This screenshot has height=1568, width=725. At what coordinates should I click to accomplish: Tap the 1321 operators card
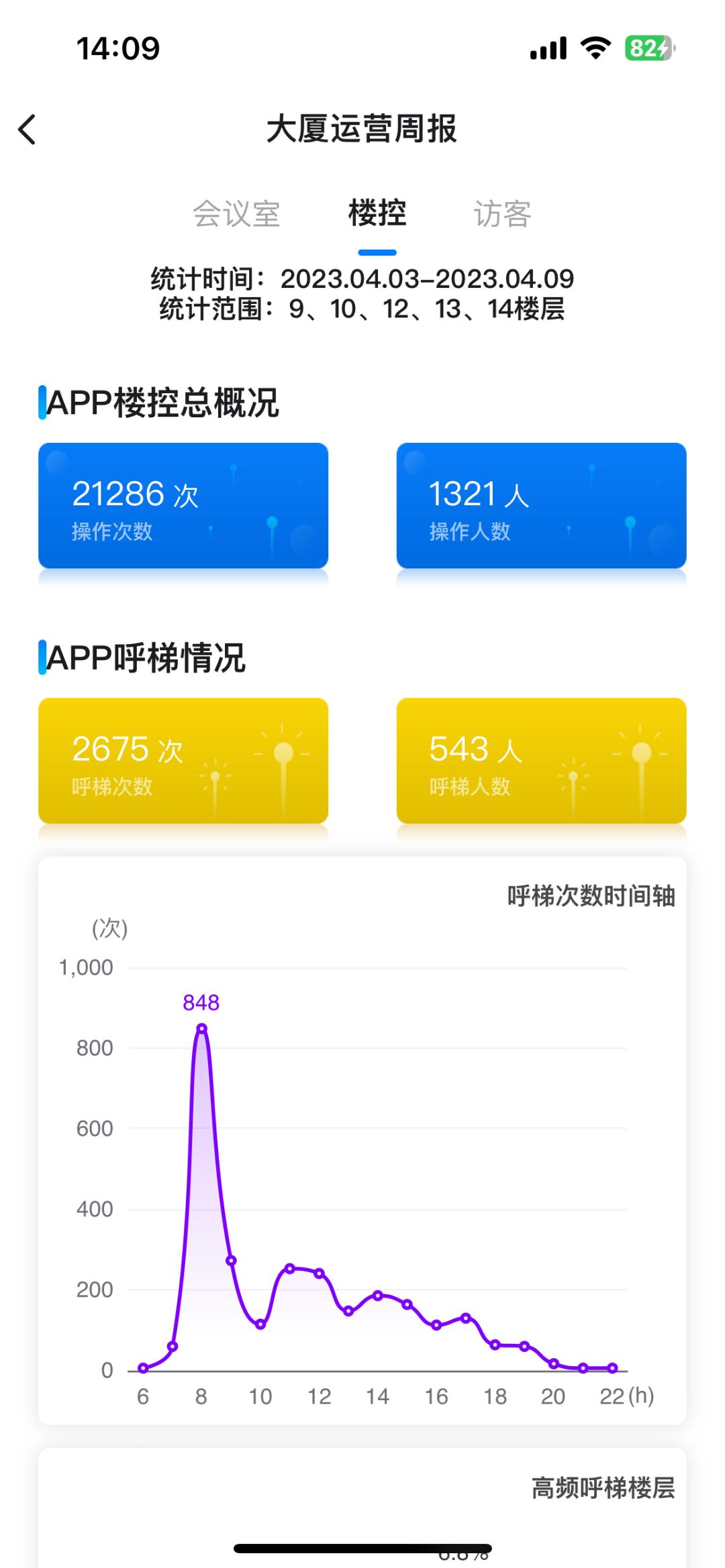pos(541,505)
